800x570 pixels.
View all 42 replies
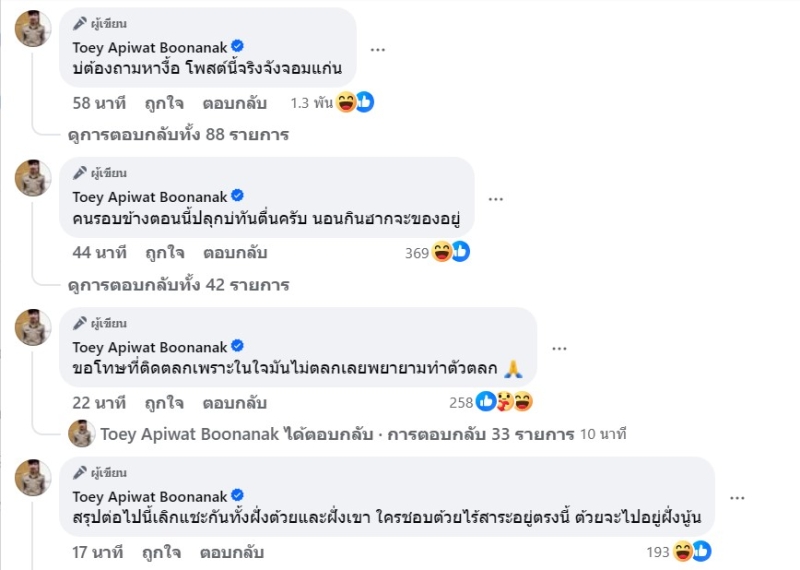[178, 285]
